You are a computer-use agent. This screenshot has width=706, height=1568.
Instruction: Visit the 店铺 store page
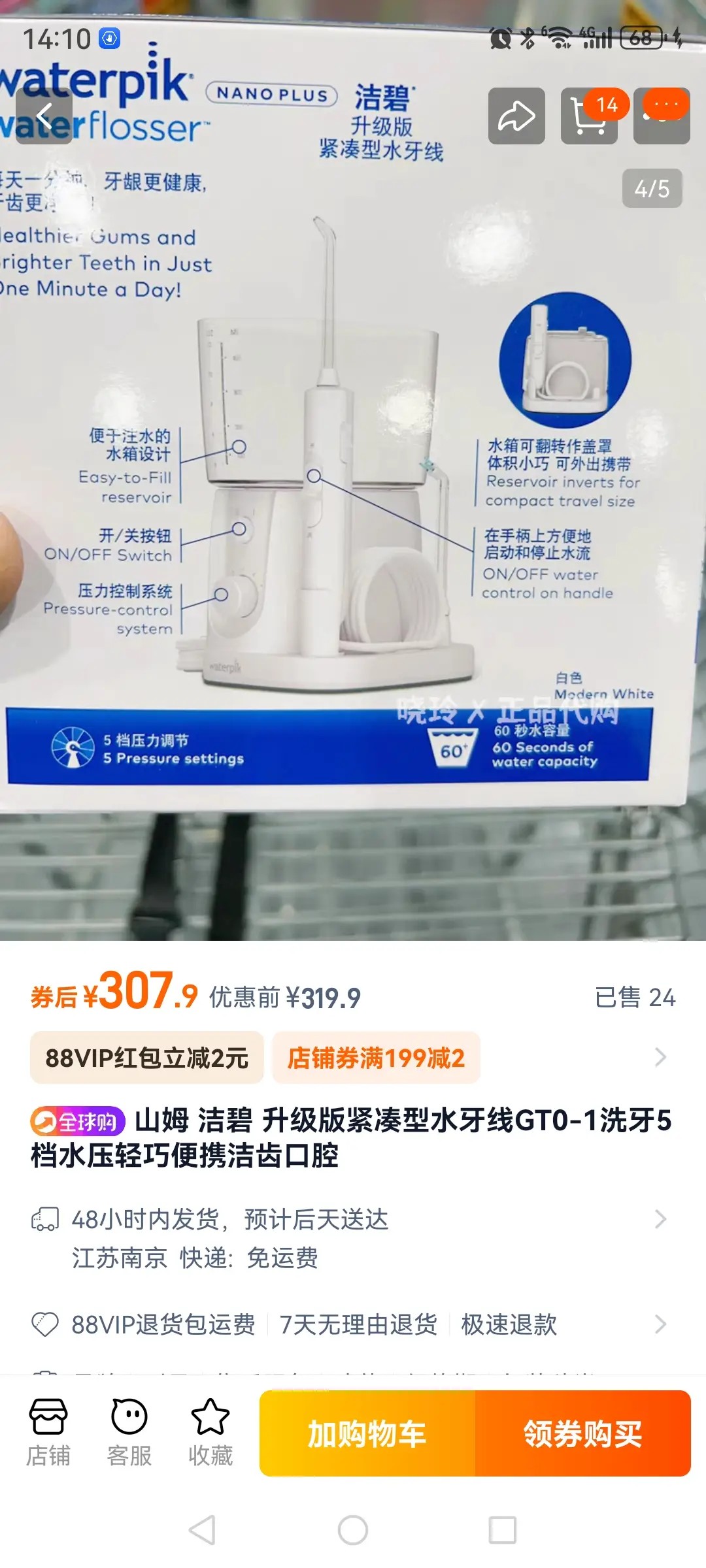[48, 1433]
